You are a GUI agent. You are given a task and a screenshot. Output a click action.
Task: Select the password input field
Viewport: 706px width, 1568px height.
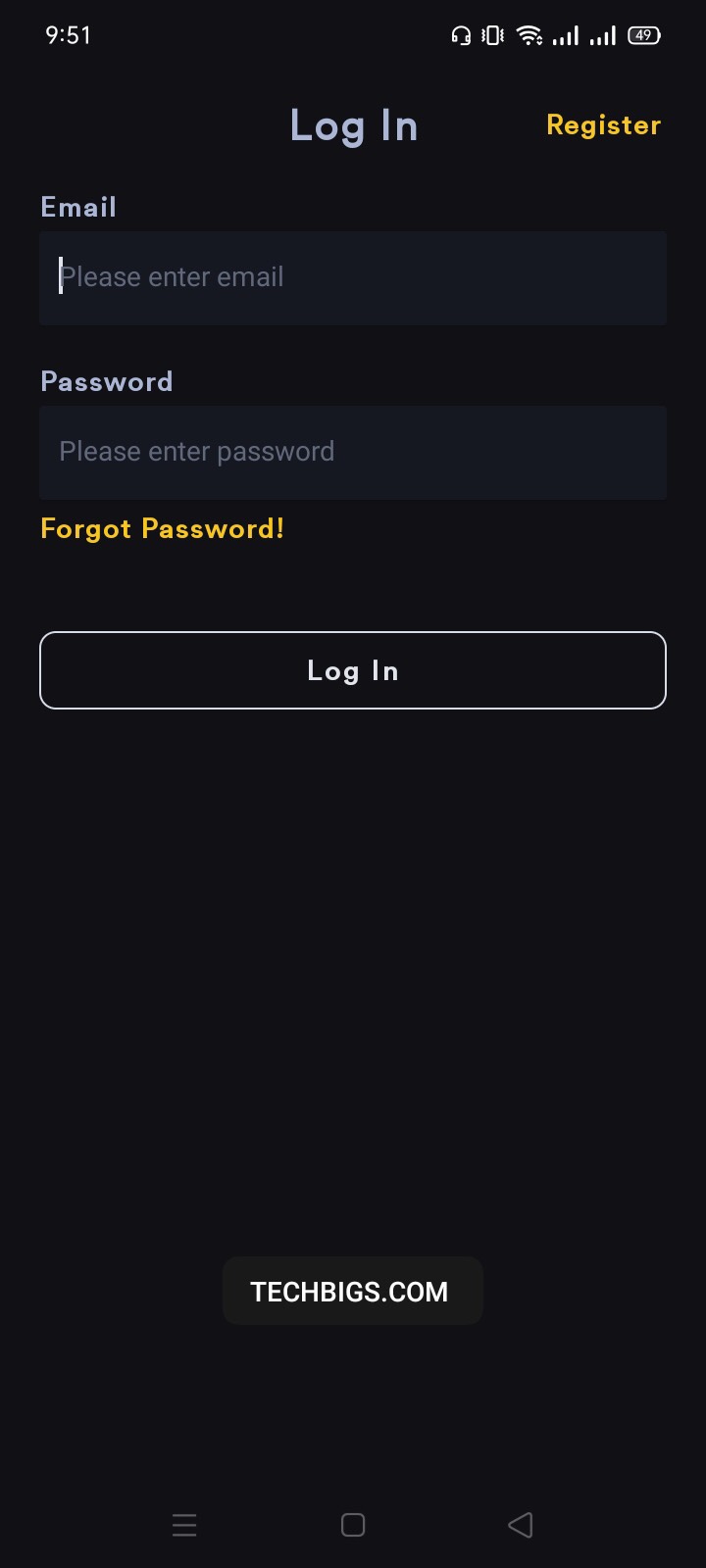tap(353, 452)
